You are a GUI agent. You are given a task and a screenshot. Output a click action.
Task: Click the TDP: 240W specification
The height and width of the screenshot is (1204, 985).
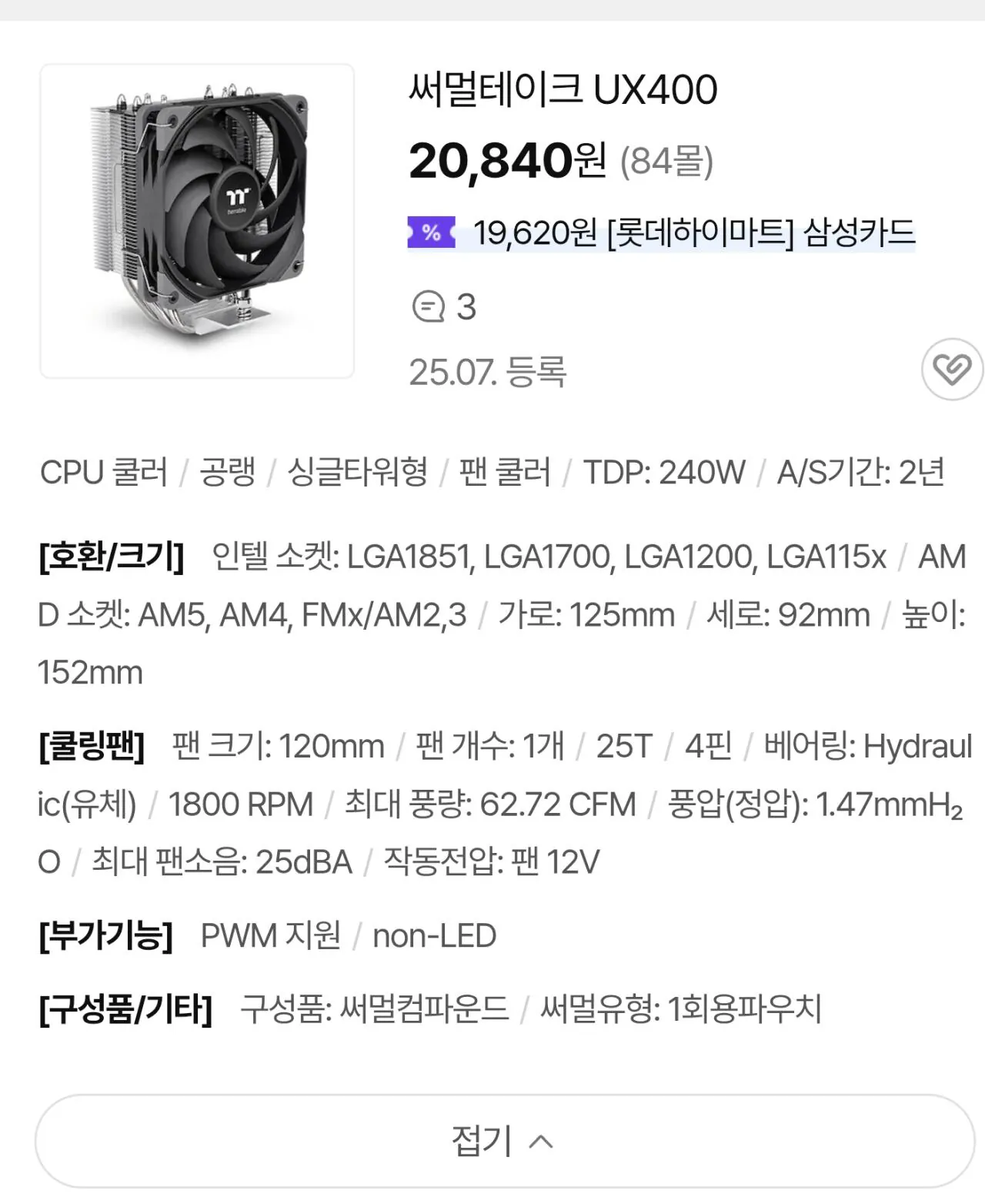662,473
